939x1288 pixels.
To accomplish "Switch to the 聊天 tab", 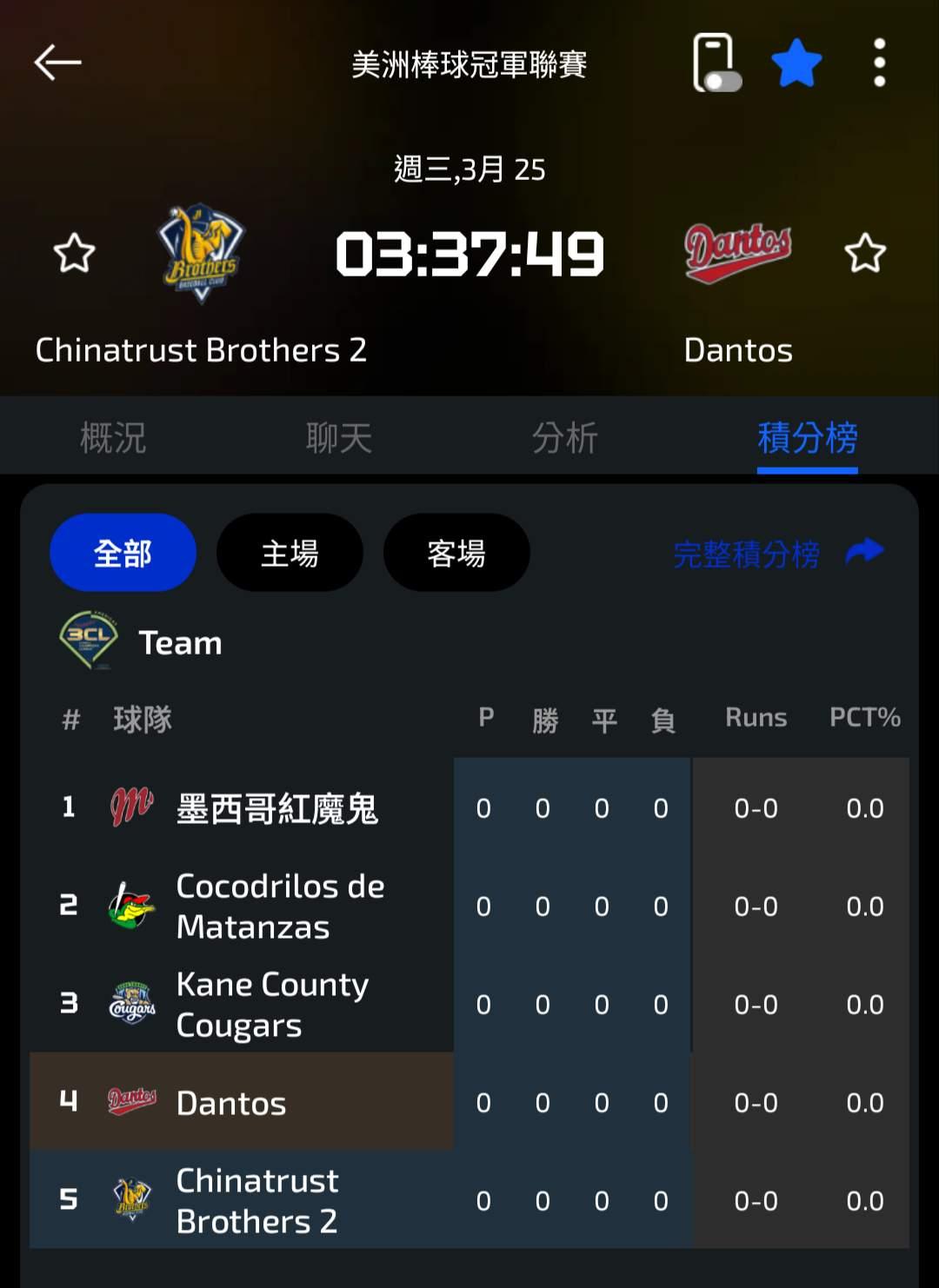I will click(339, 437).
